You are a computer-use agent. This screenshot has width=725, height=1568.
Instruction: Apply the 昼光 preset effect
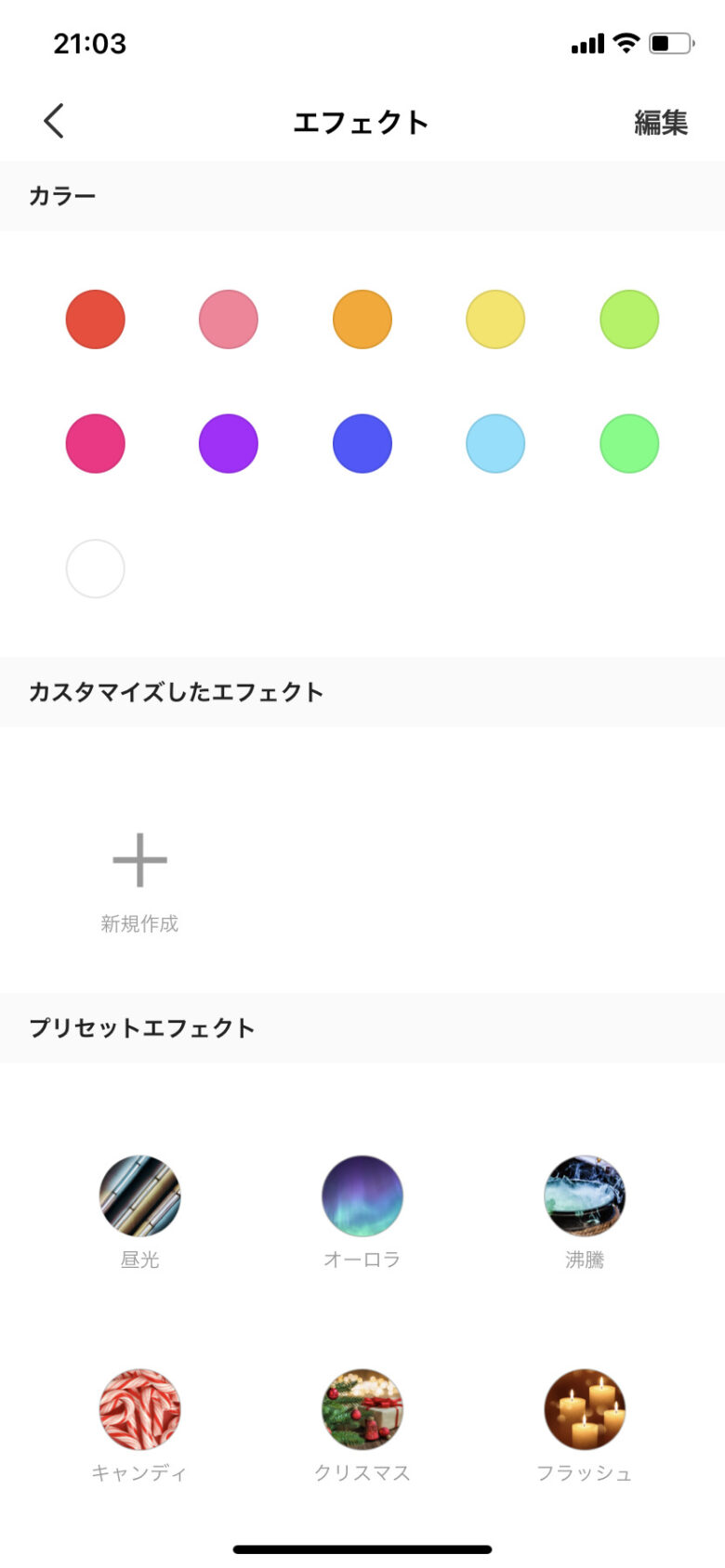tap(139, 1212)
